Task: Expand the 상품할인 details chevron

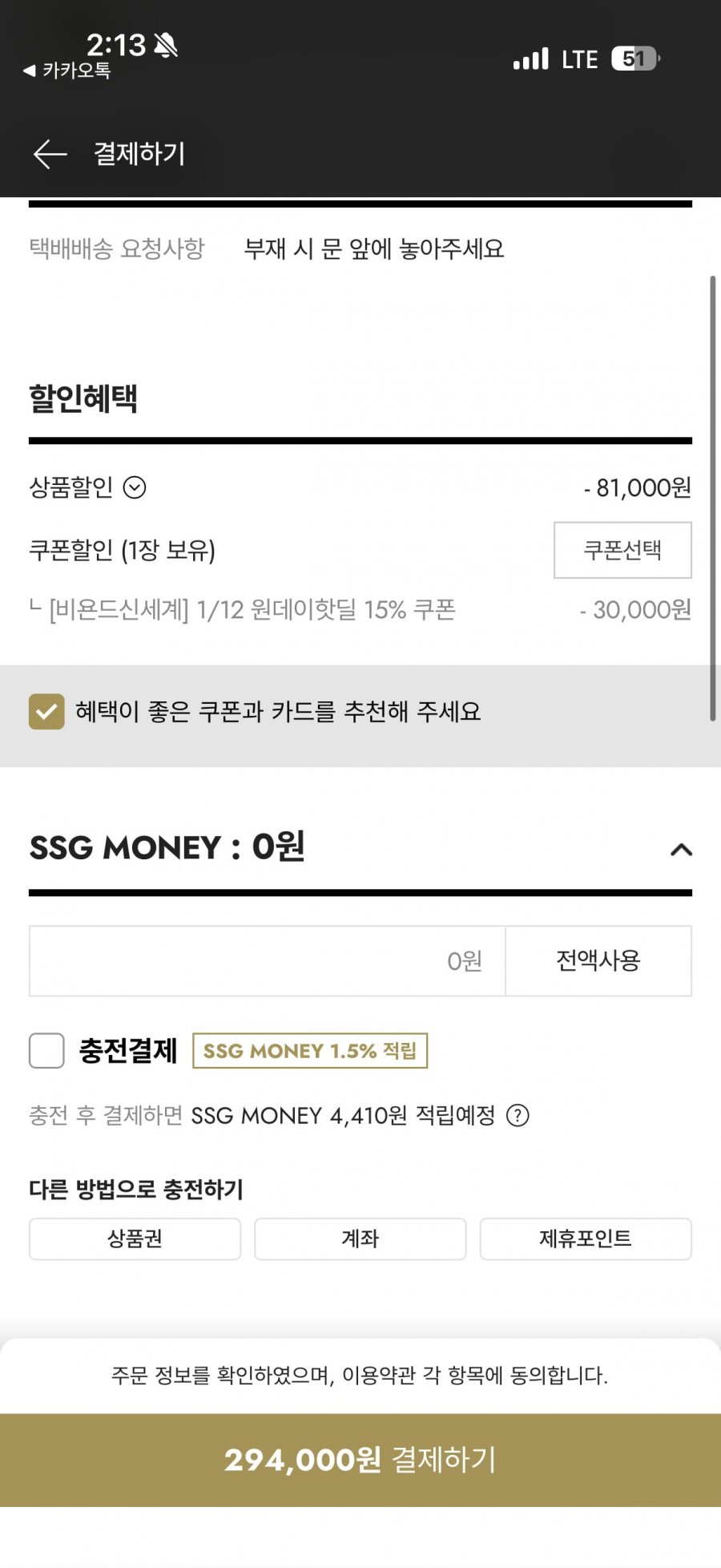Action: click(135, 487)
